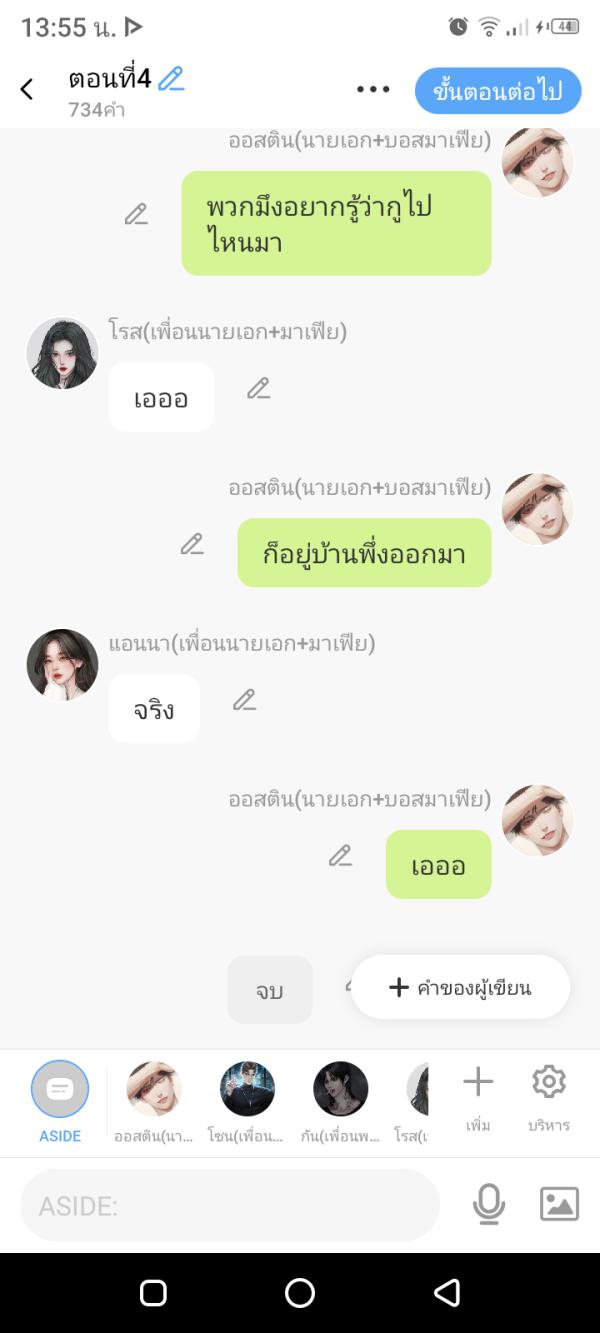
Task: Tap the จบ end marker
Action: pyautogui.click(x=270, y=991)
